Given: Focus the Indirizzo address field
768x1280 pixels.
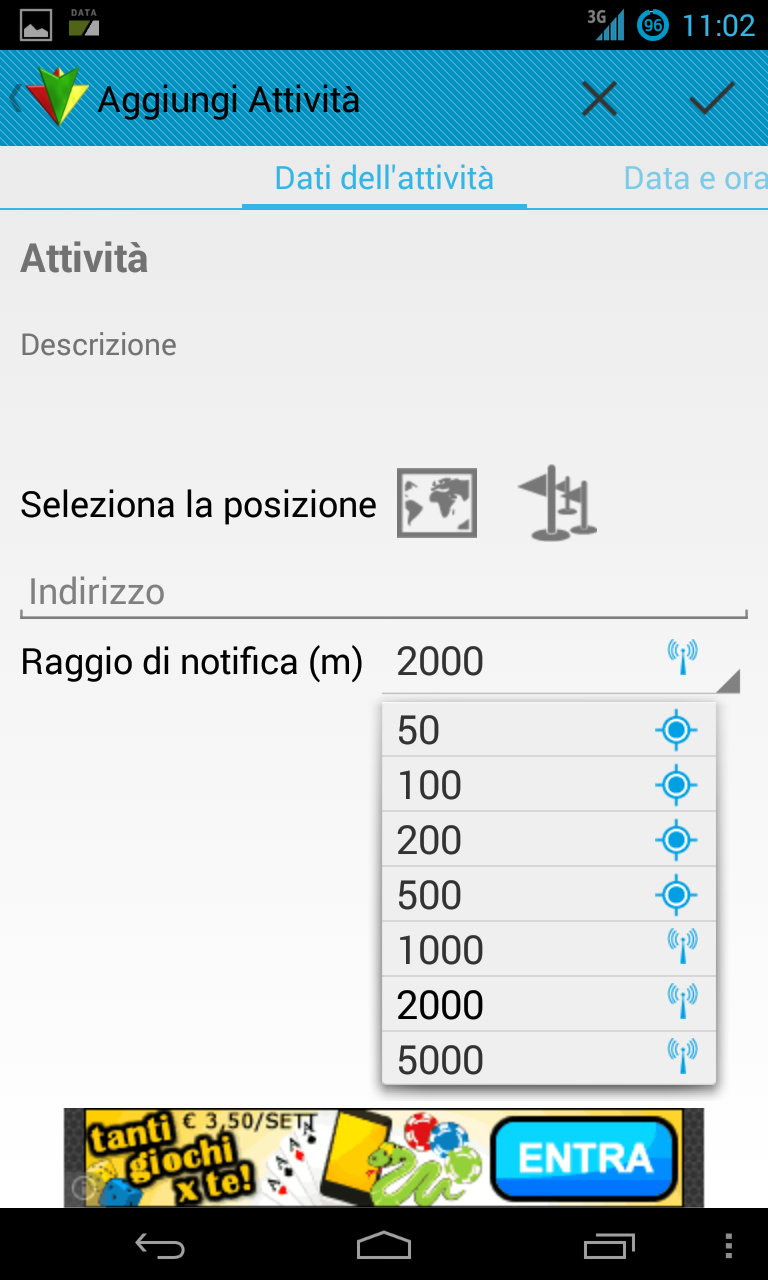Looking at the screenshot, I should (384, 592).
